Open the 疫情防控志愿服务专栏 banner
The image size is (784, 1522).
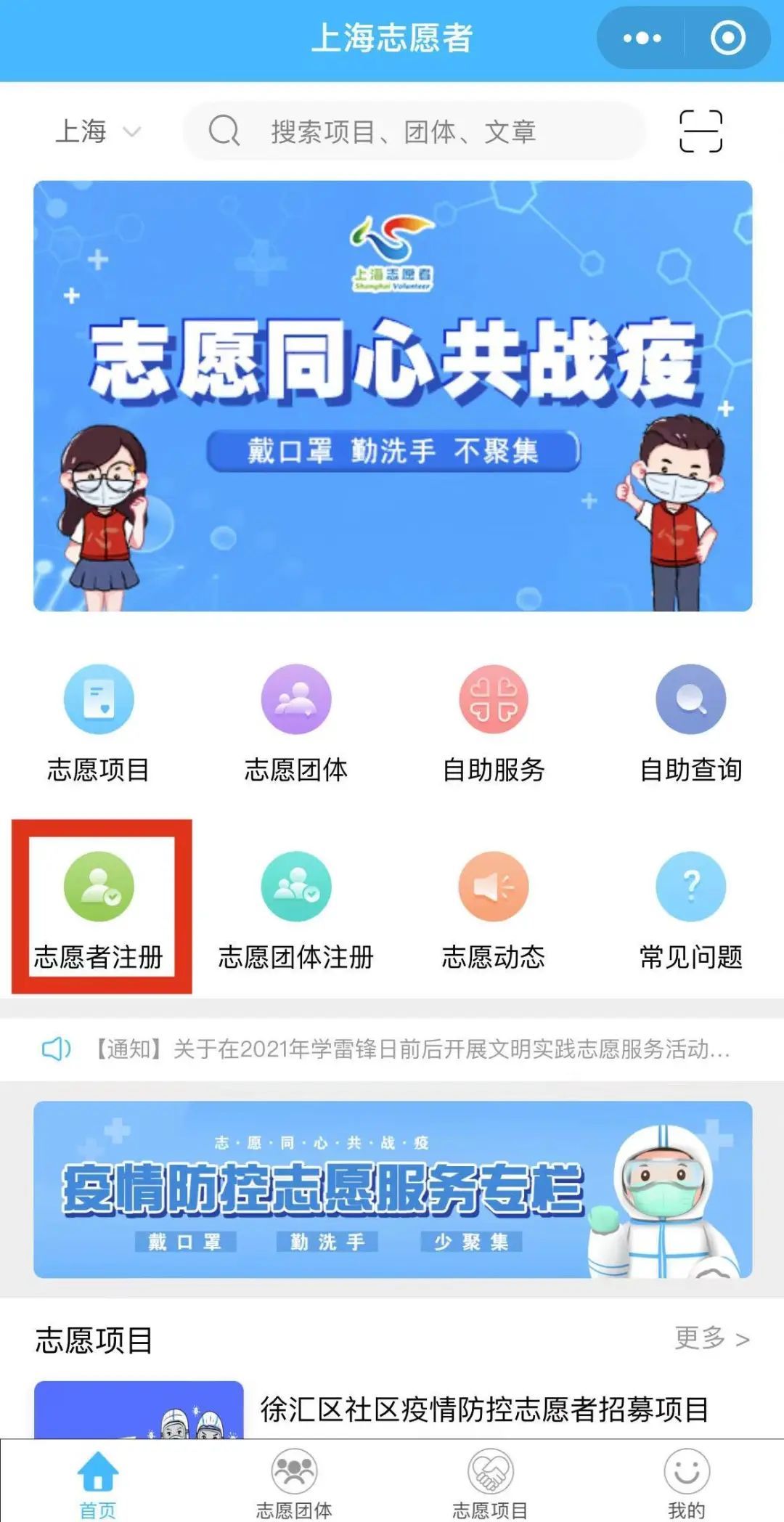point(392,1189)
